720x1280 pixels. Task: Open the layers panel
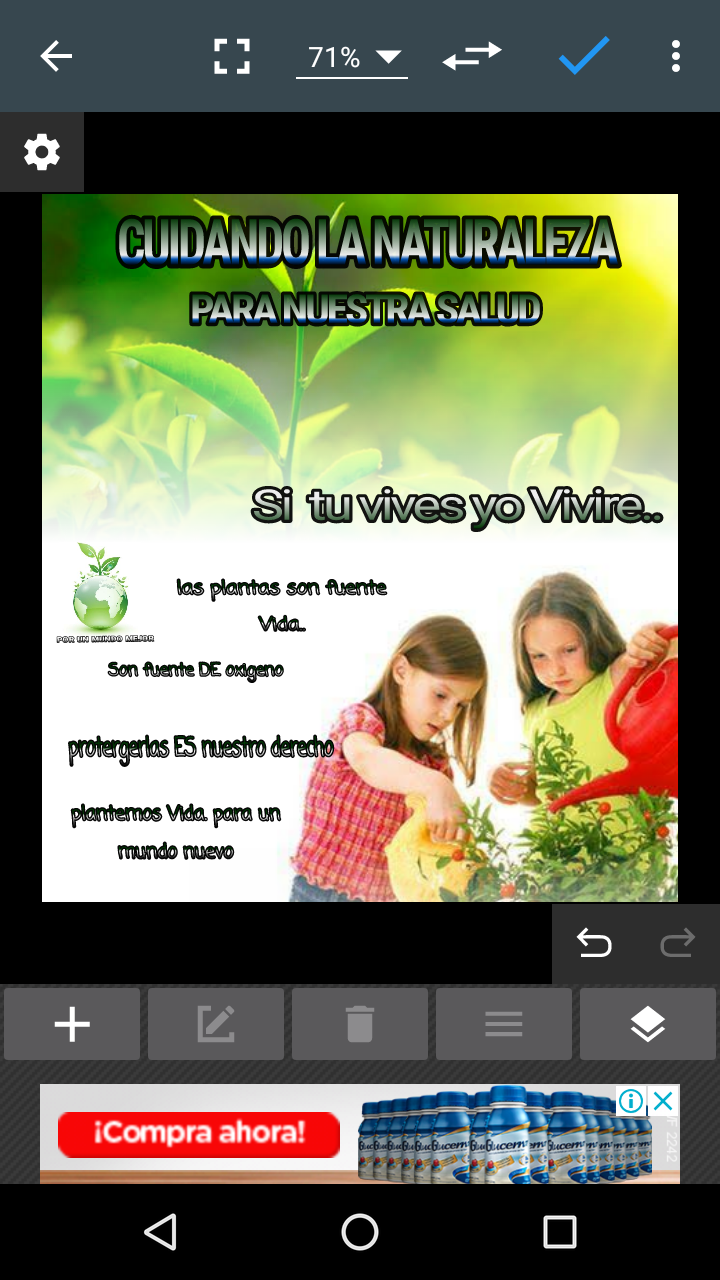tap(648, 1024)
